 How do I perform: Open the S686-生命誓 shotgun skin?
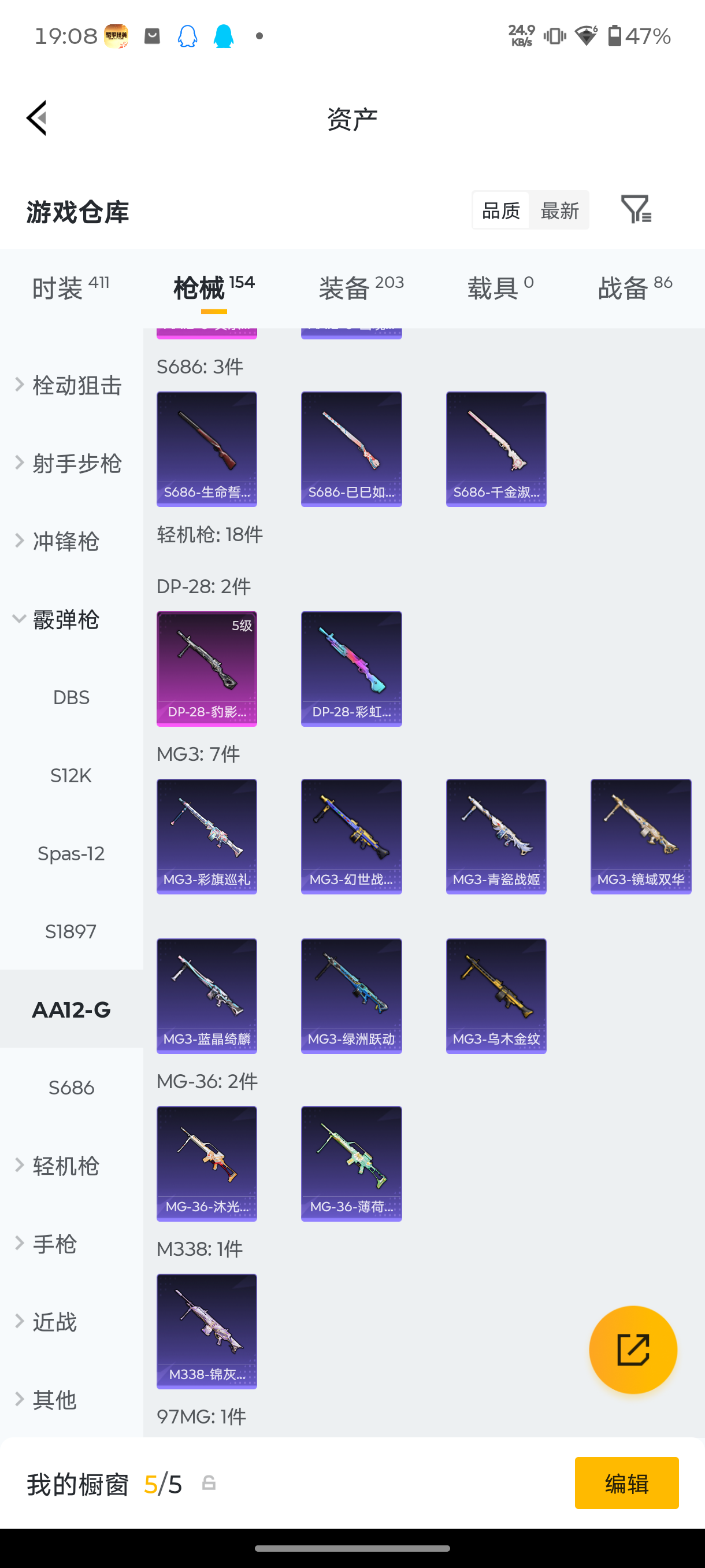click(x=207, y=449)
